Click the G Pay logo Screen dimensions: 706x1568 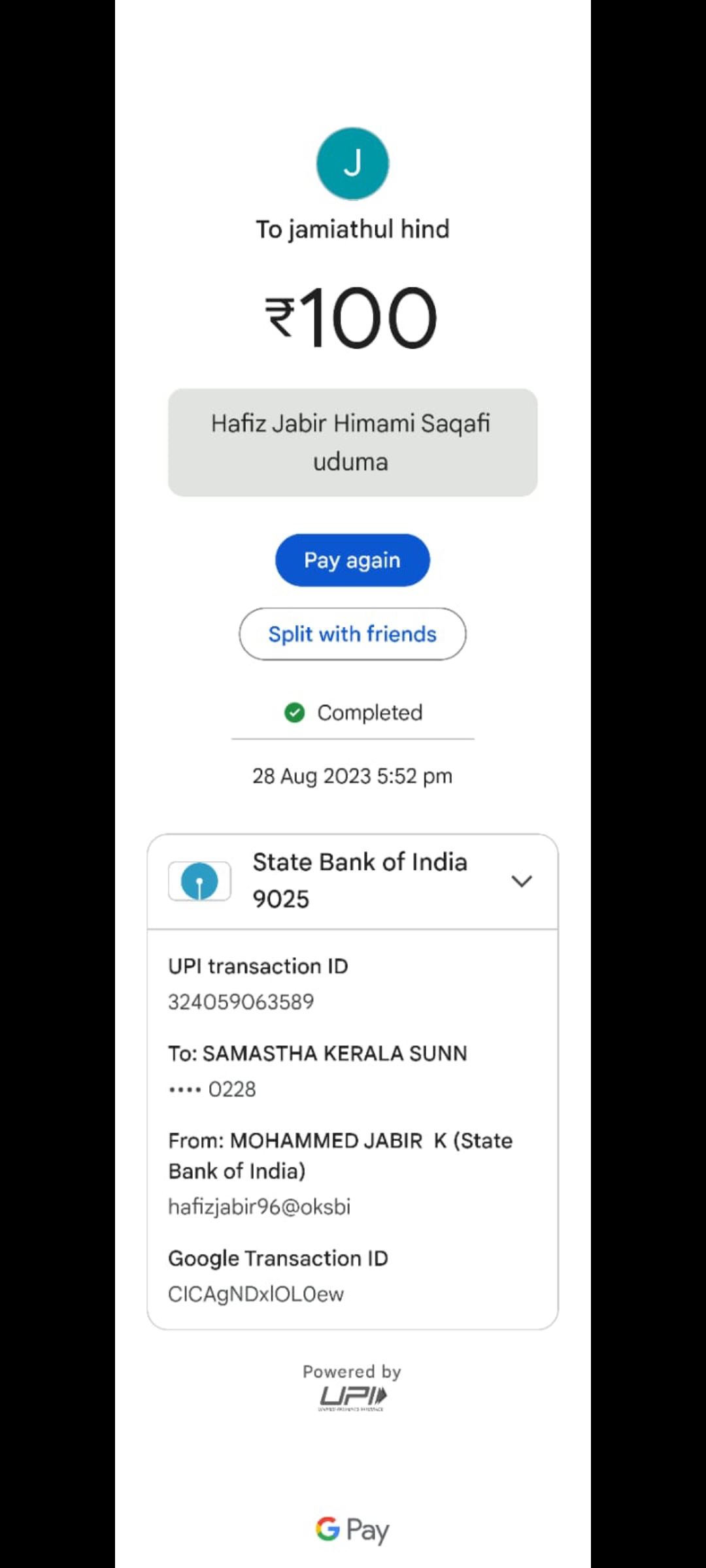click(x=352, y=1527)
